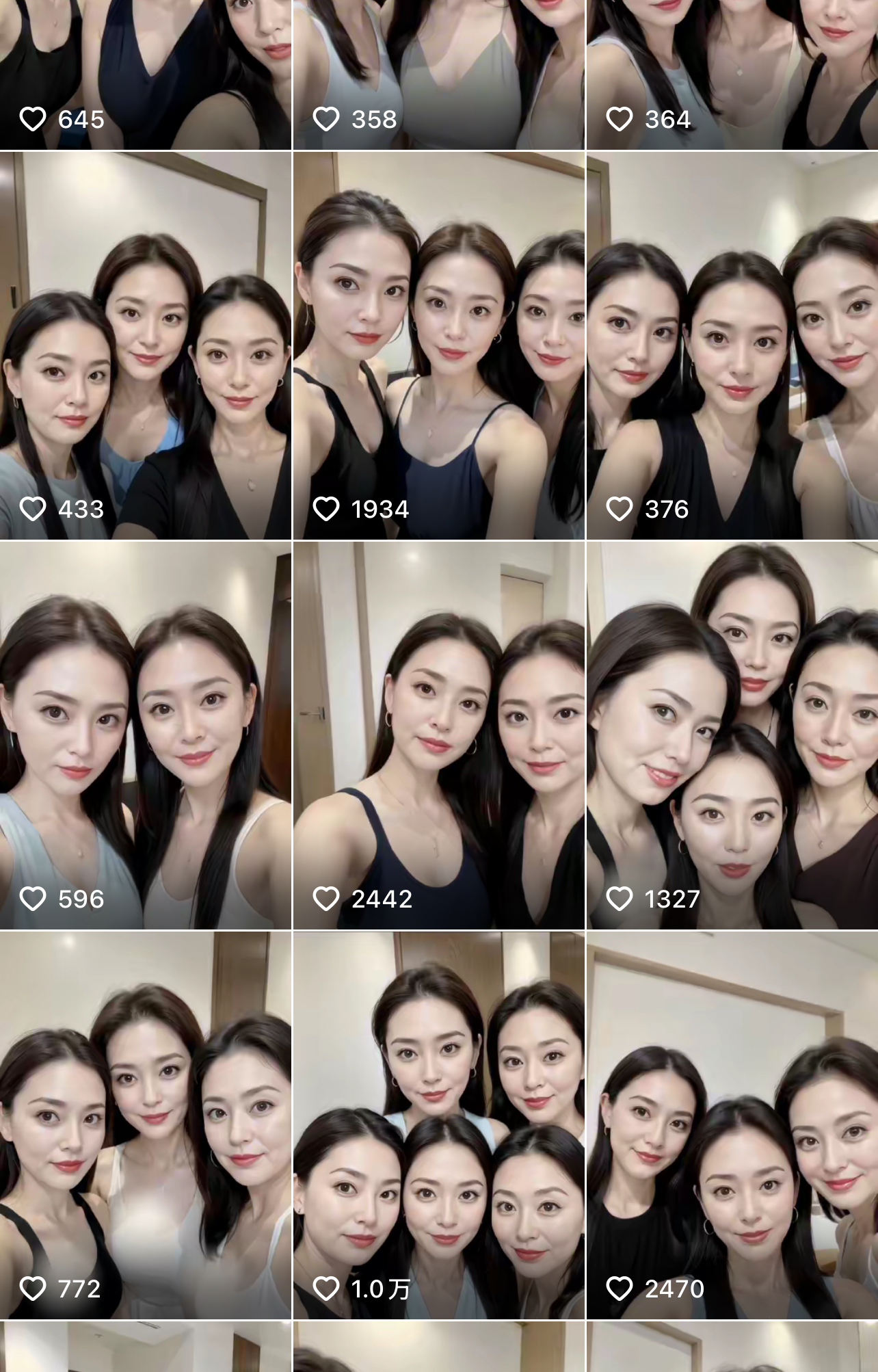Screen dimensions: 878x1372
Task: Click the heart icon on the 772-likes video
Action: click(x=34, y=1288)
